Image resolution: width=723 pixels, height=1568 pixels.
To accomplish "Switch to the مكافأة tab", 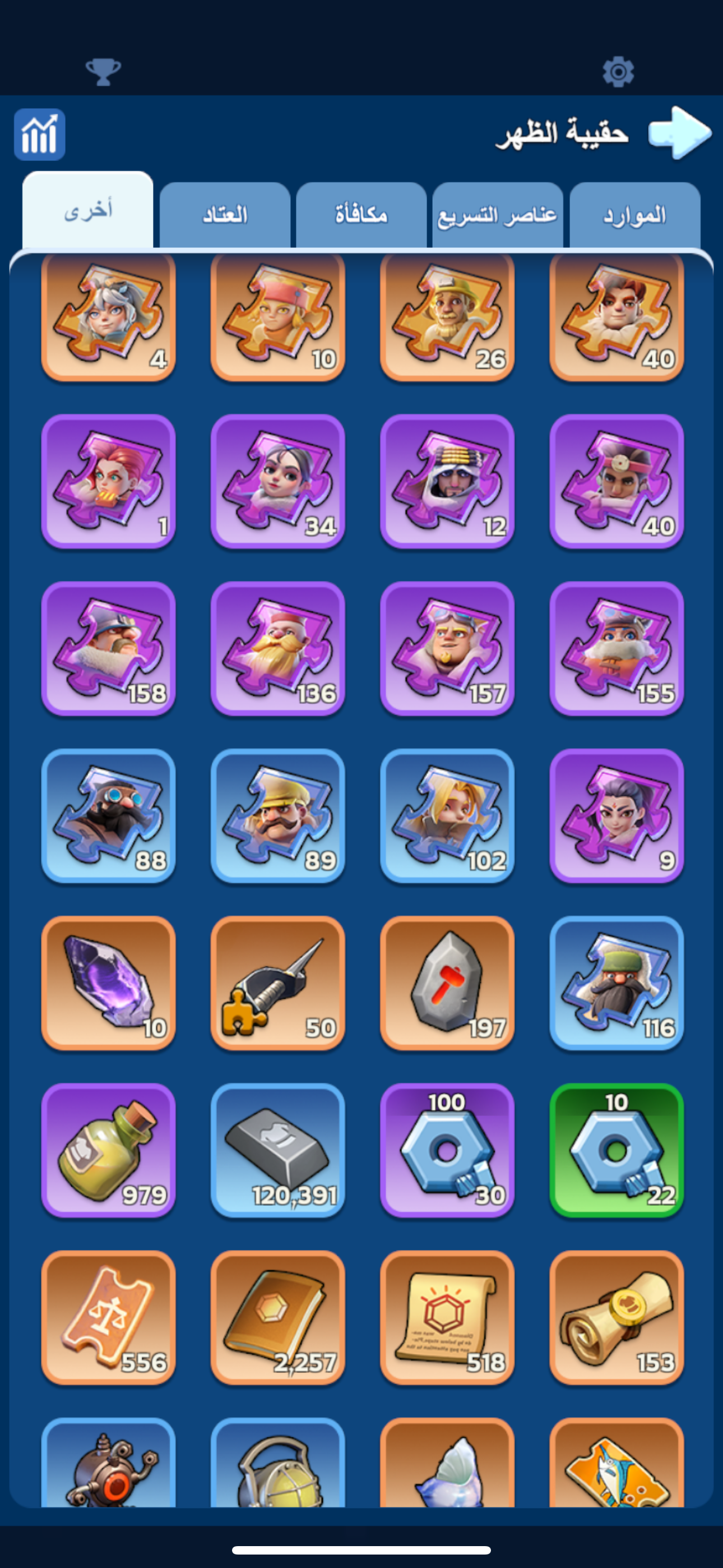I will click(x=361, y=215).
